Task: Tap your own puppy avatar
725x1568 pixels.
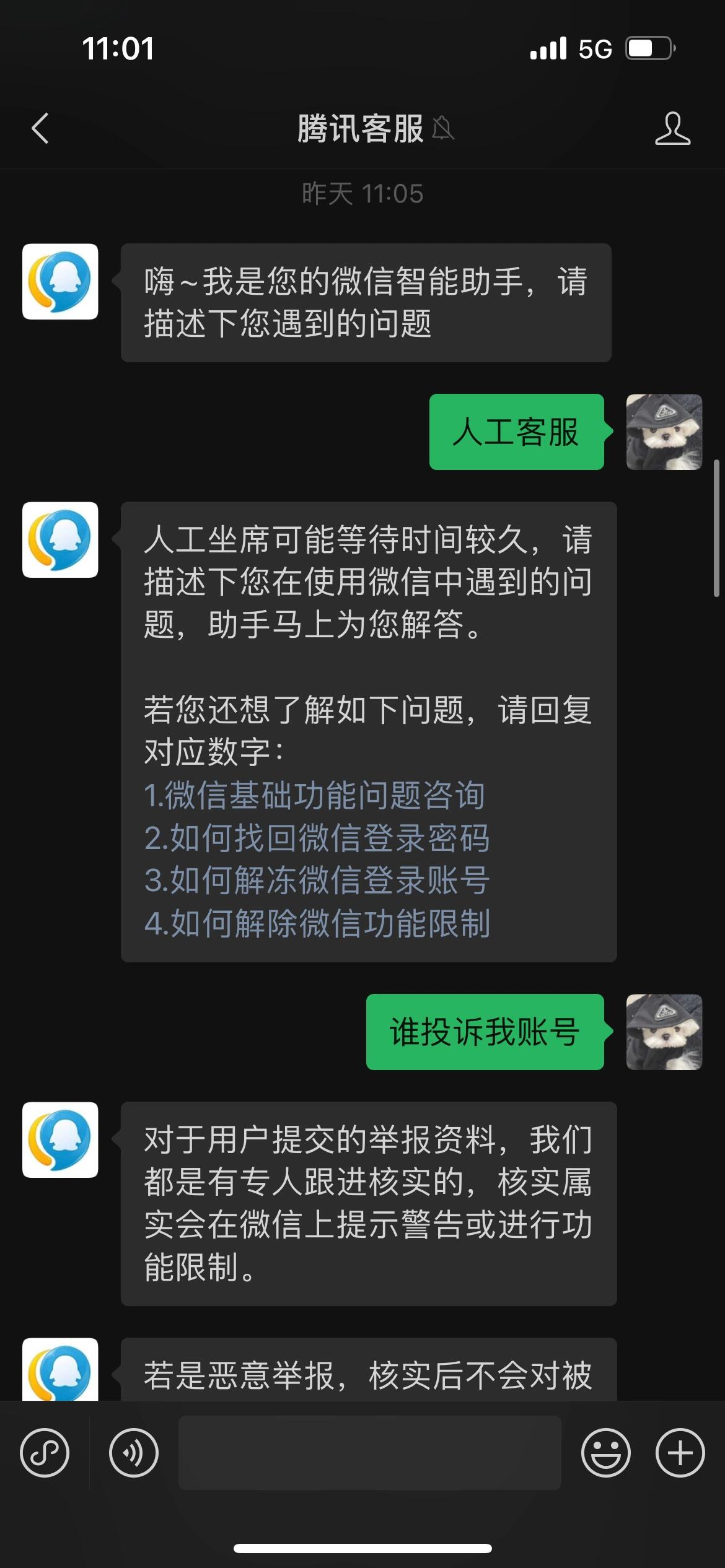Action: tap(664, 433)
